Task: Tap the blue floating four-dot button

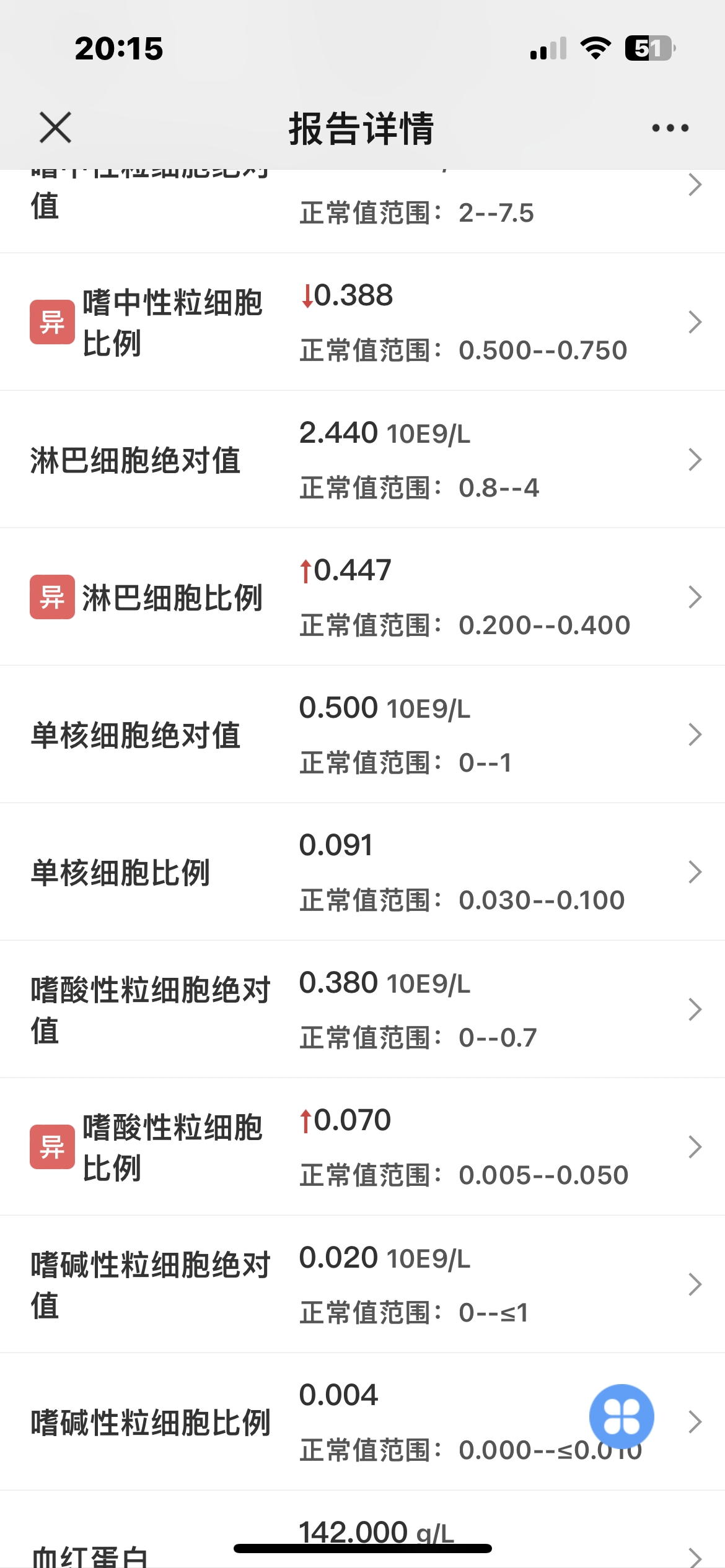Action: point(622,1416)
